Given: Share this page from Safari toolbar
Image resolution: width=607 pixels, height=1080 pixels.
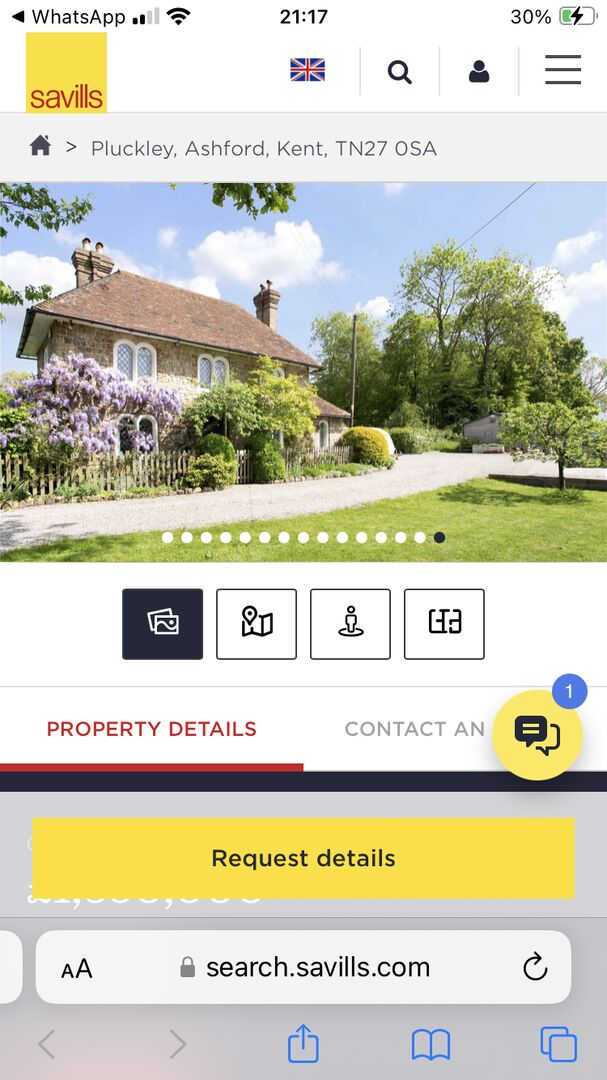Looking at the screenshot, I should pyautogui.click(x=303, y=1045).
